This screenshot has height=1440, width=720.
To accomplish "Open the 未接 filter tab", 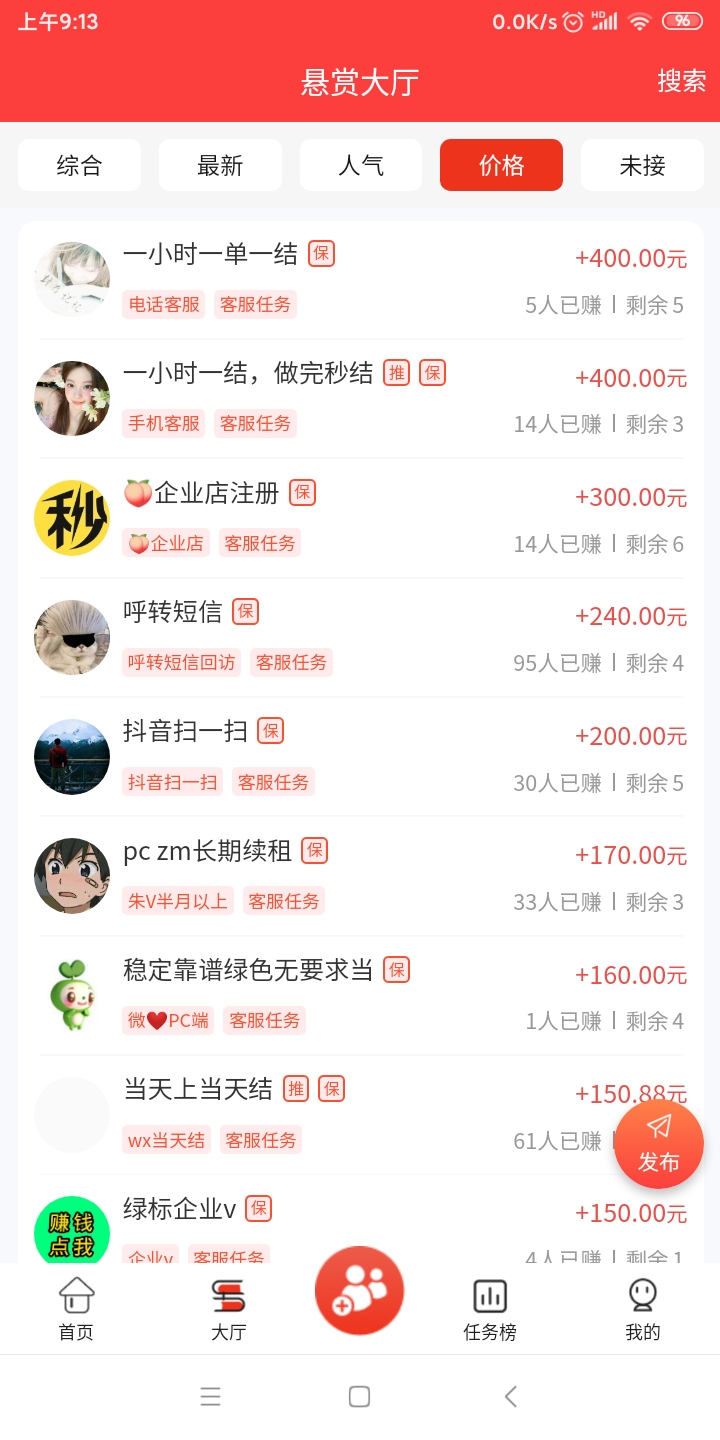I will click(x=642, y=165).
